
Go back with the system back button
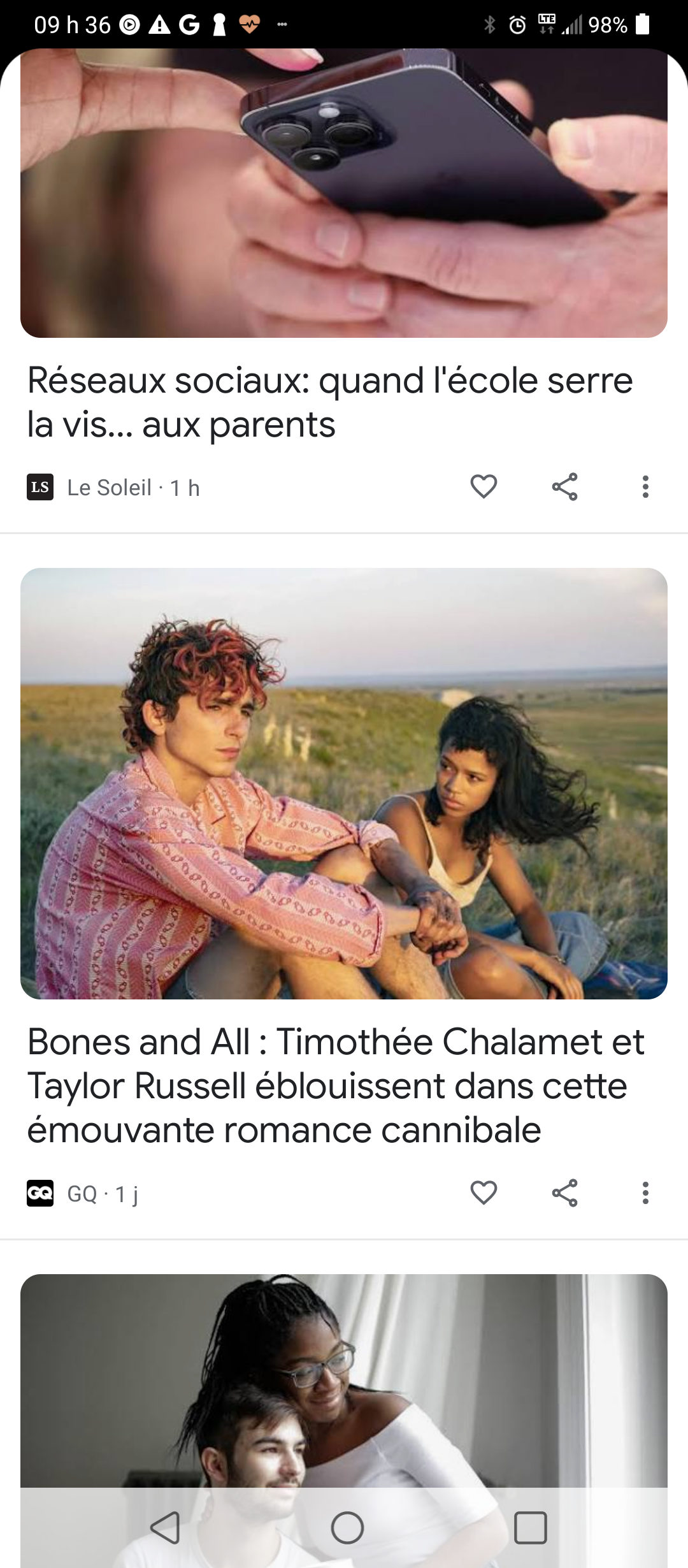click(165, 1528)
